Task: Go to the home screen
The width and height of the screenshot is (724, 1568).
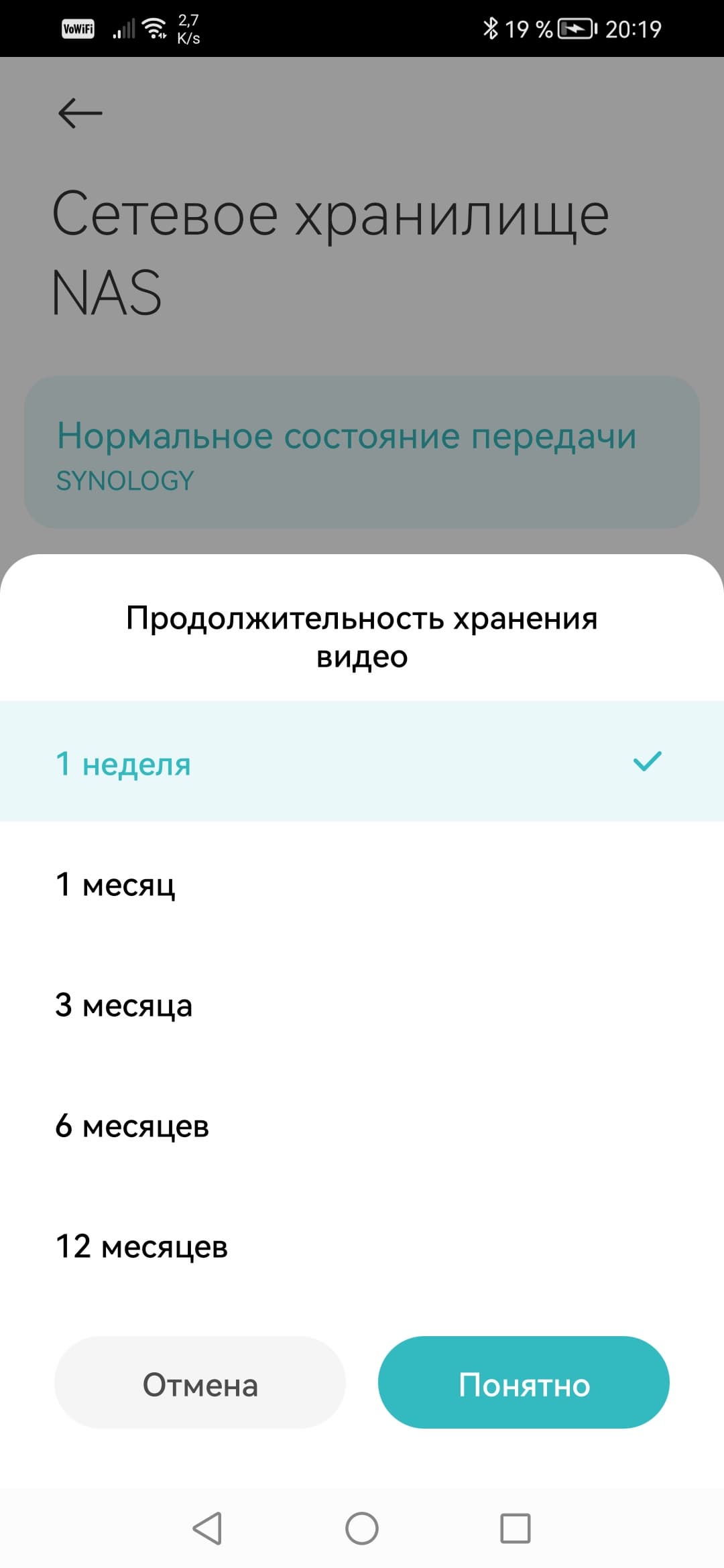Action: pos(362,1528)
